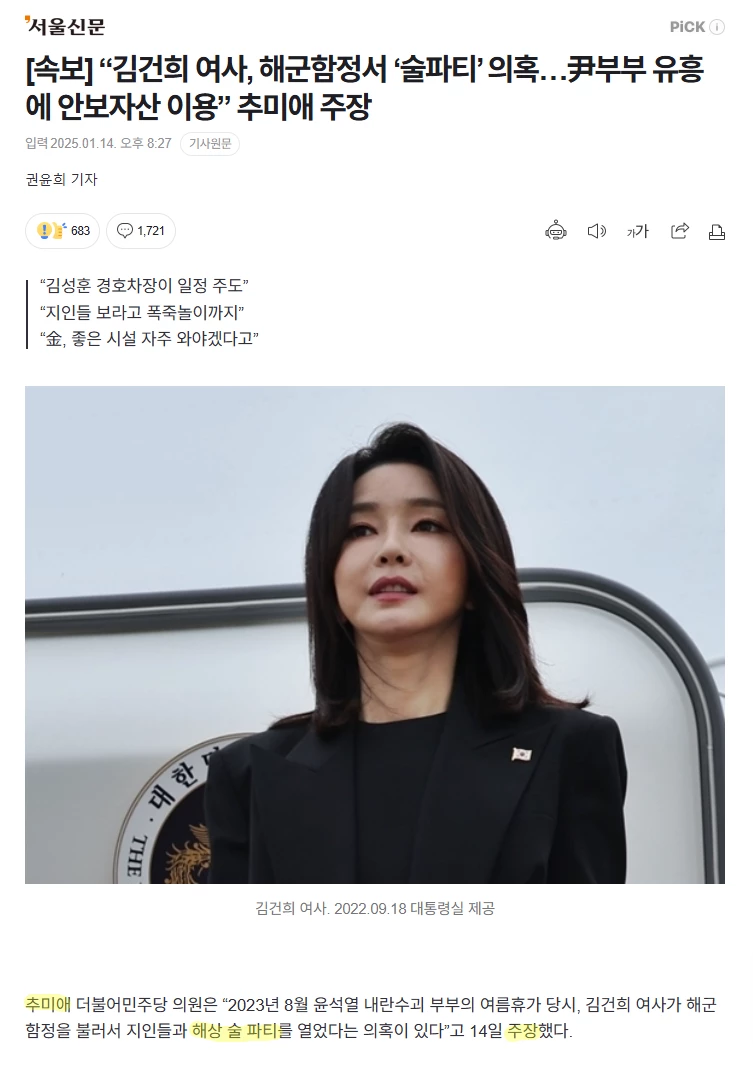Viewport: 753px width, 1070px height.
Task: Open the AI summary bot icon
Action: pyautogui.click(x=556, y=231)
